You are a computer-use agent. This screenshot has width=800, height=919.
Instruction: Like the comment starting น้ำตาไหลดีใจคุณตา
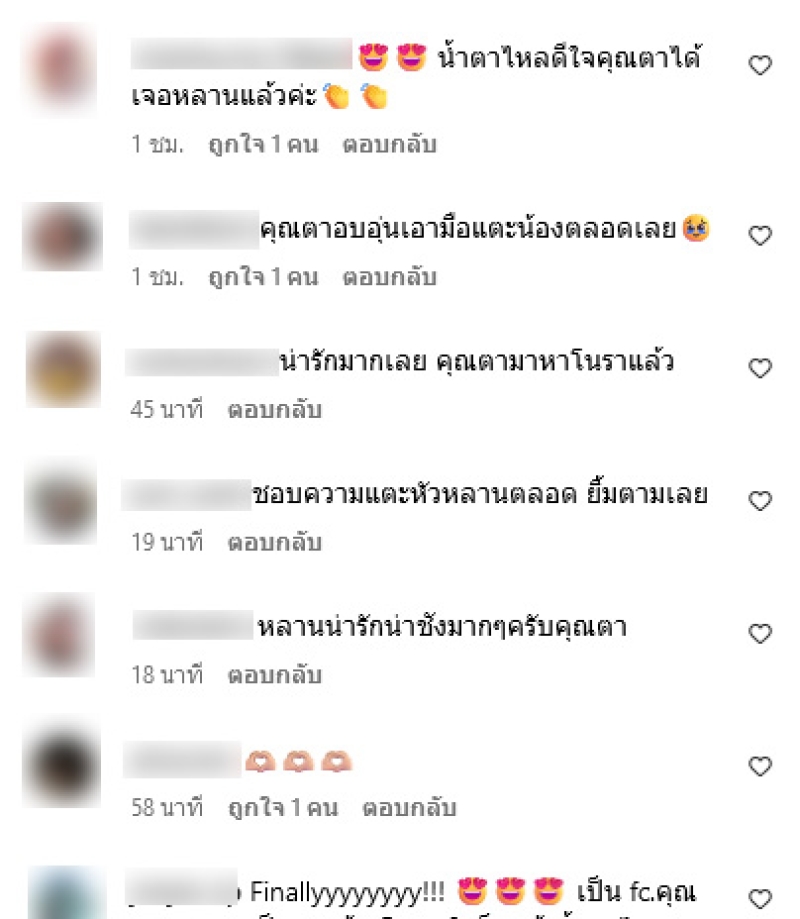760,65
